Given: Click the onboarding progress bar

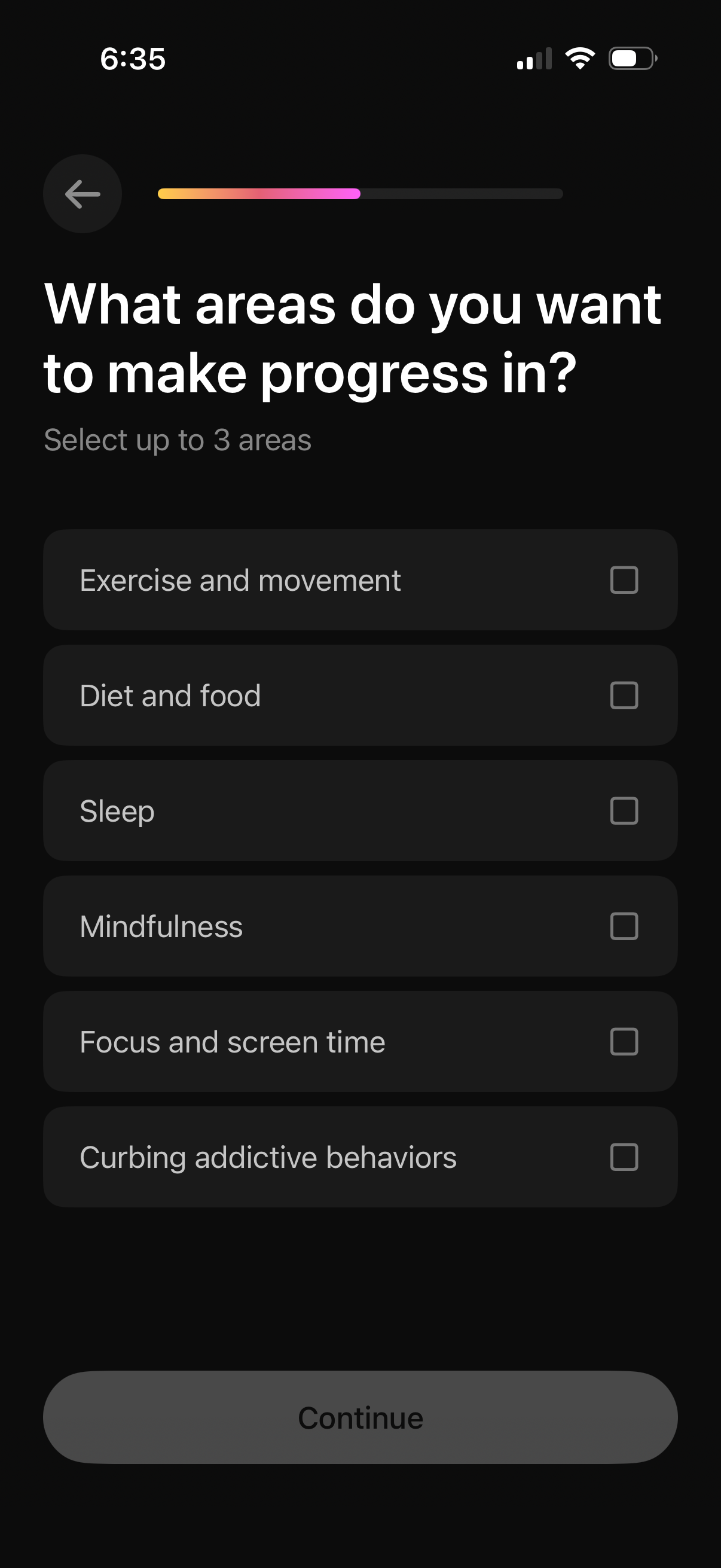Looking at the screenshot, I should 360,194.
